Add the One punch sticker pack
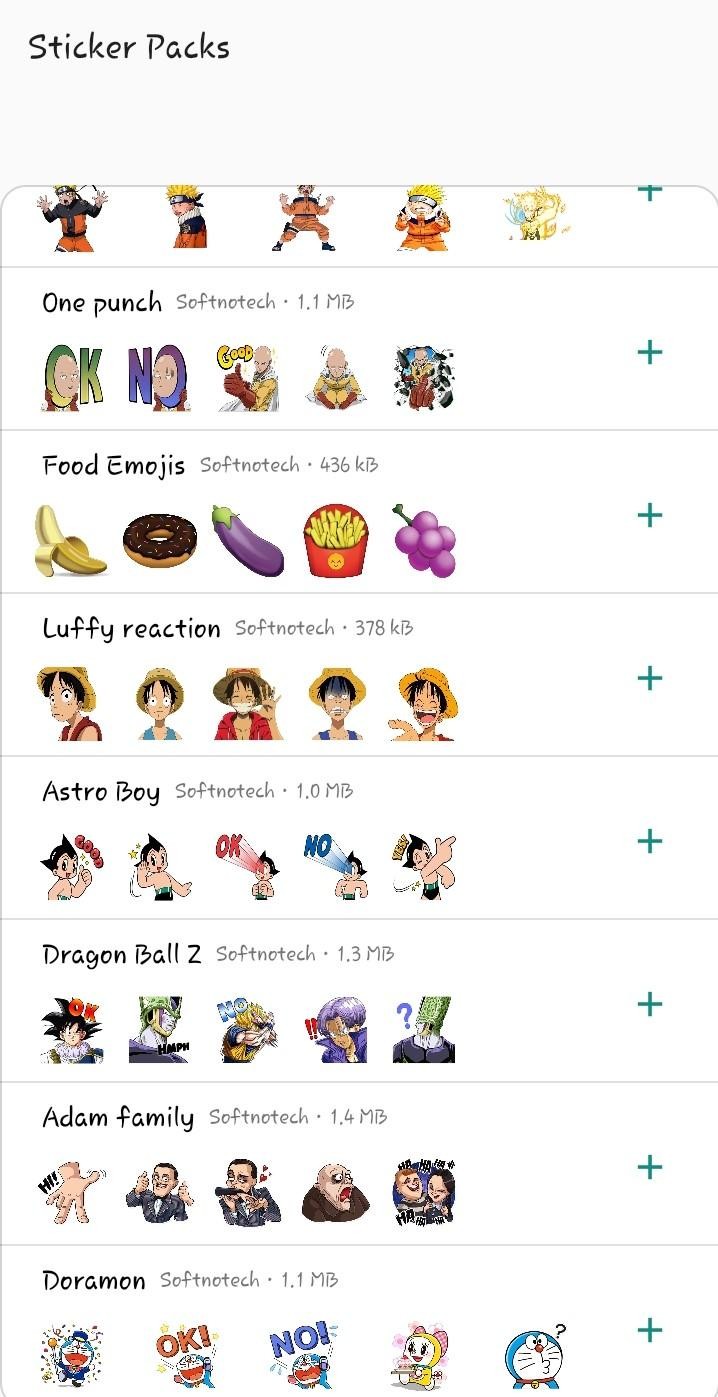 click(x=650, y=352)
